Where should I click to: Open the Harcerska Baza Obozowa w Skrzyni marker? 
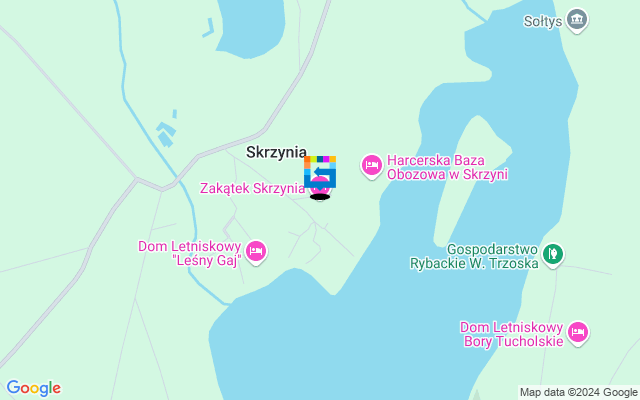(x=372, y=165)
